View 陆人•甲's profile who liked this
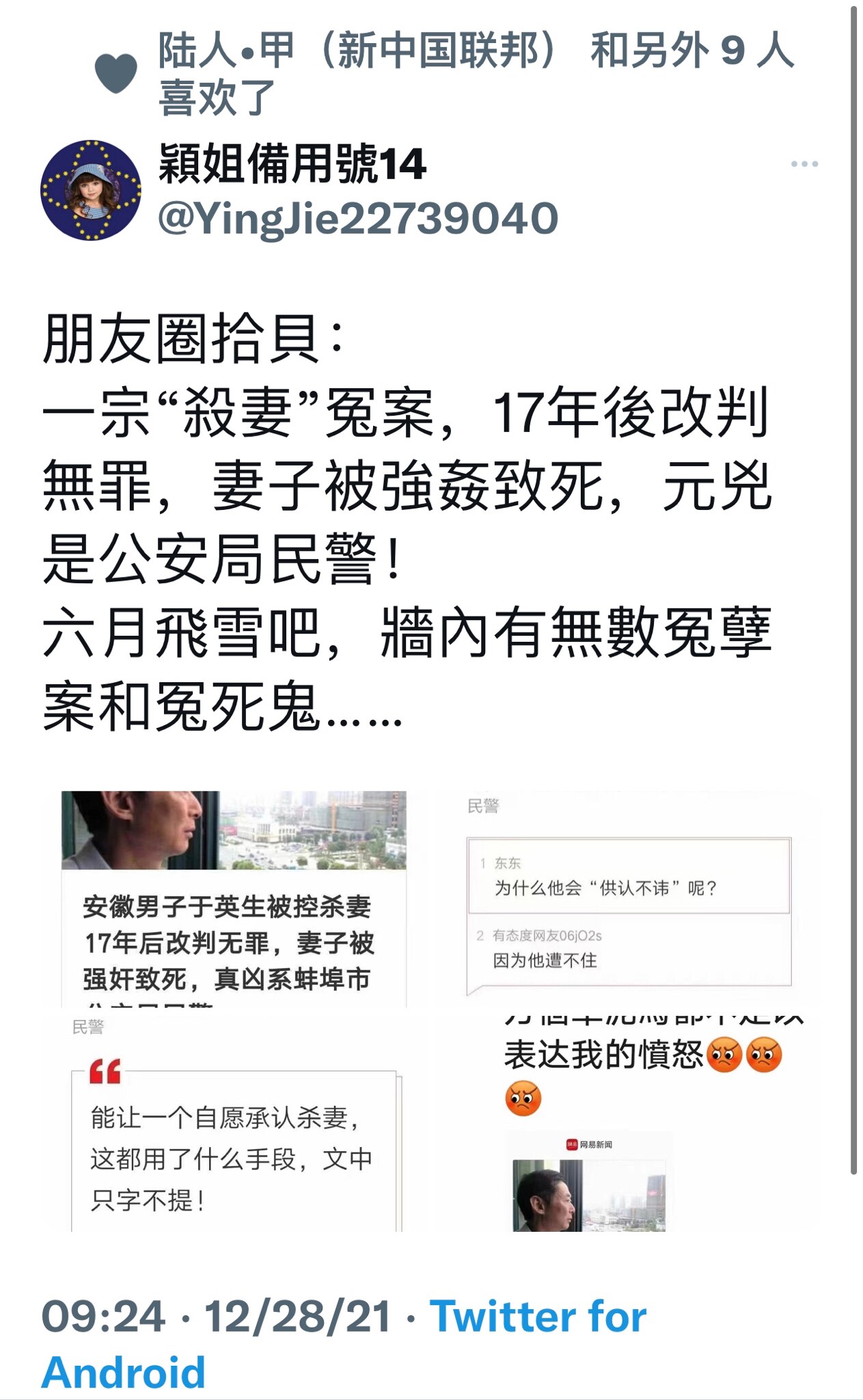The height and width of the screenshot is (1400, 863). click(x=225, y=51)
